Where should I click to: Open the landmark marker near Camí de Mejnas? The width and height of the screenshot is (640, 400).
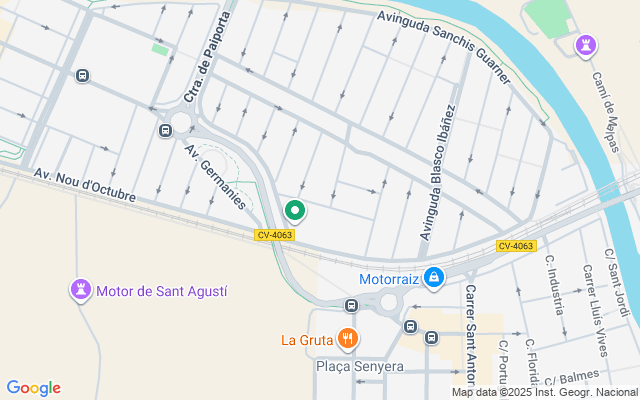point(584,45)
